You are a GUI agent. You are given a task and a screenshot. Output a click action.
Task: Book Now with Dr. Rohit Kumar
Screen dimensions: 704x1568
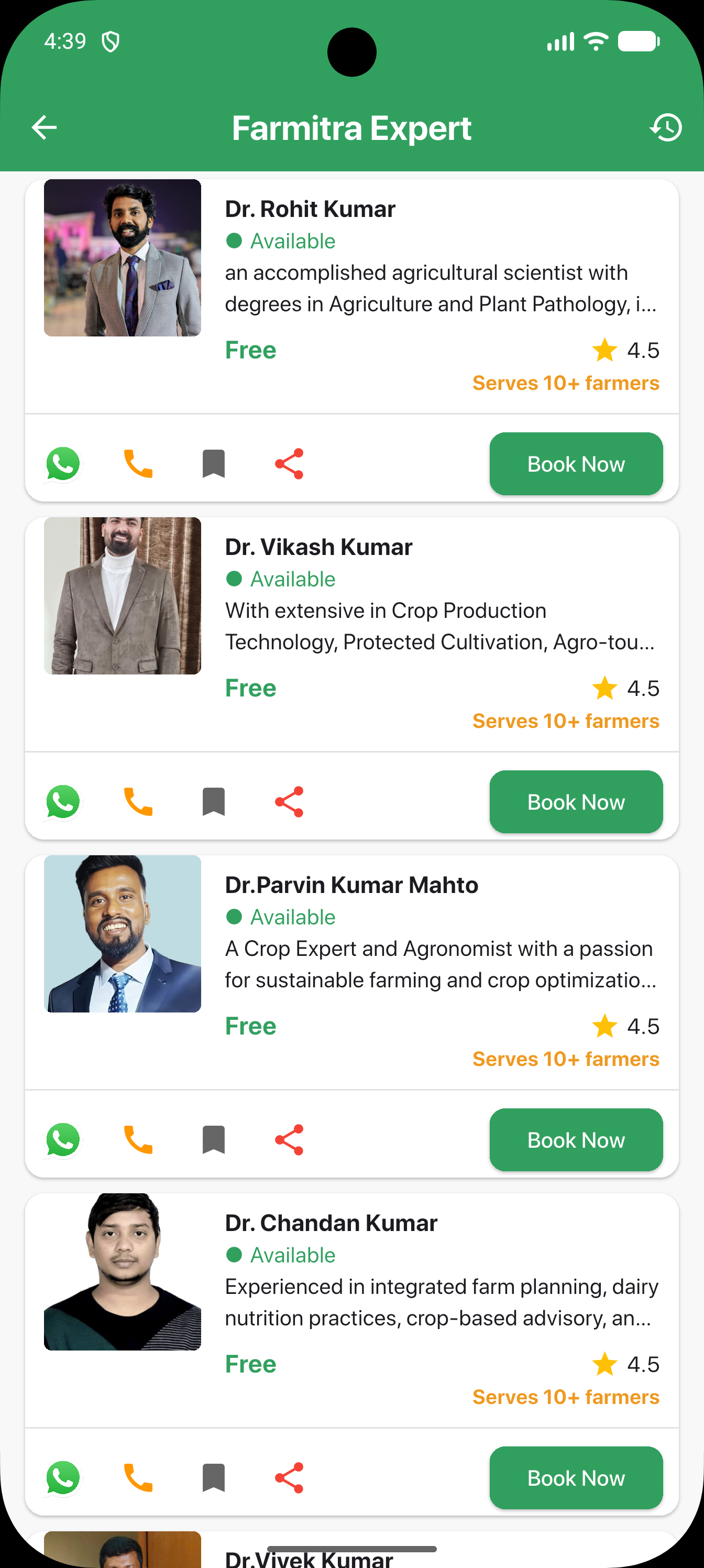pos(576,464)
